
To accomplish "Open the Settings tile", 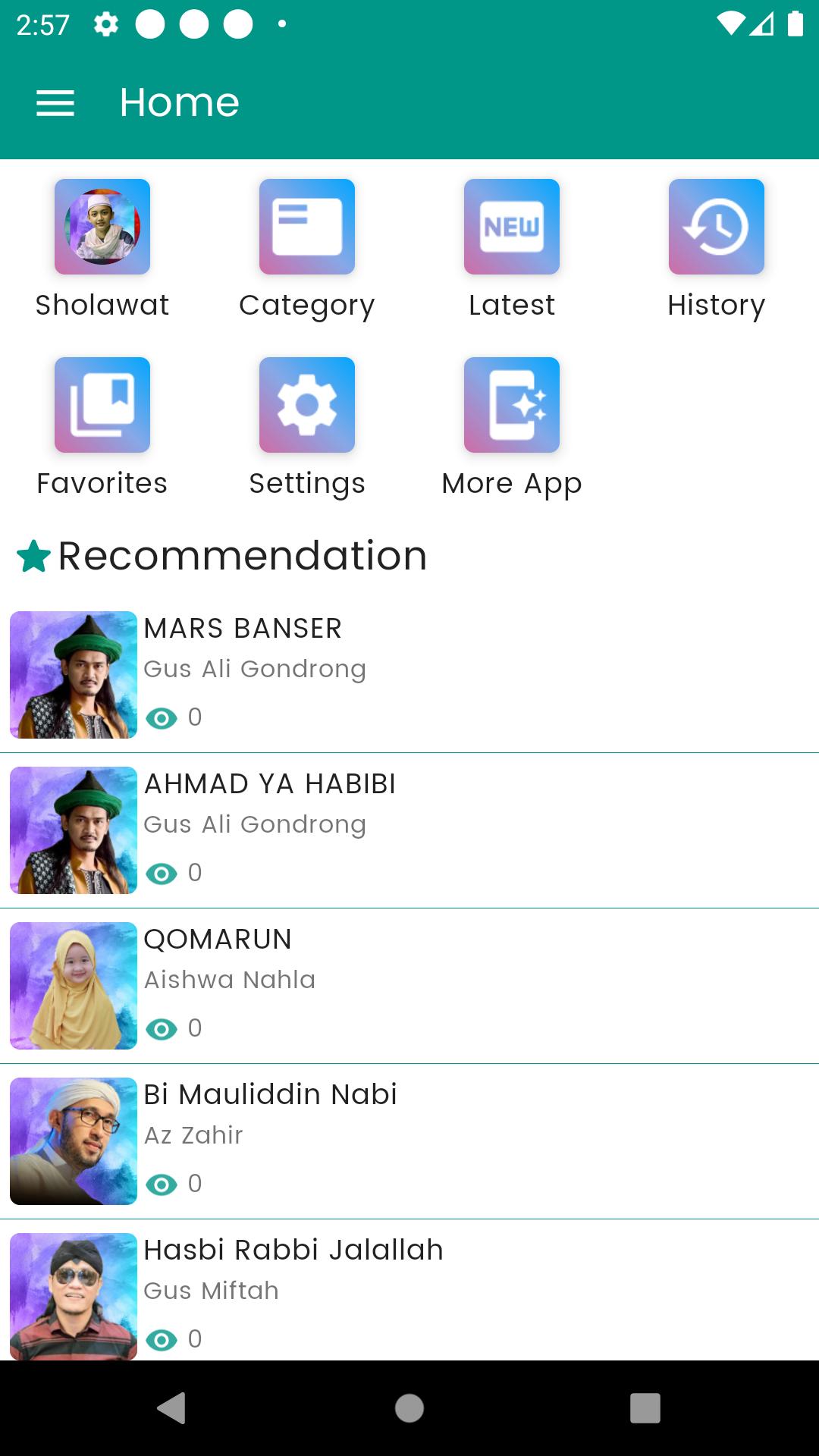I will click(x=307, y=428).
